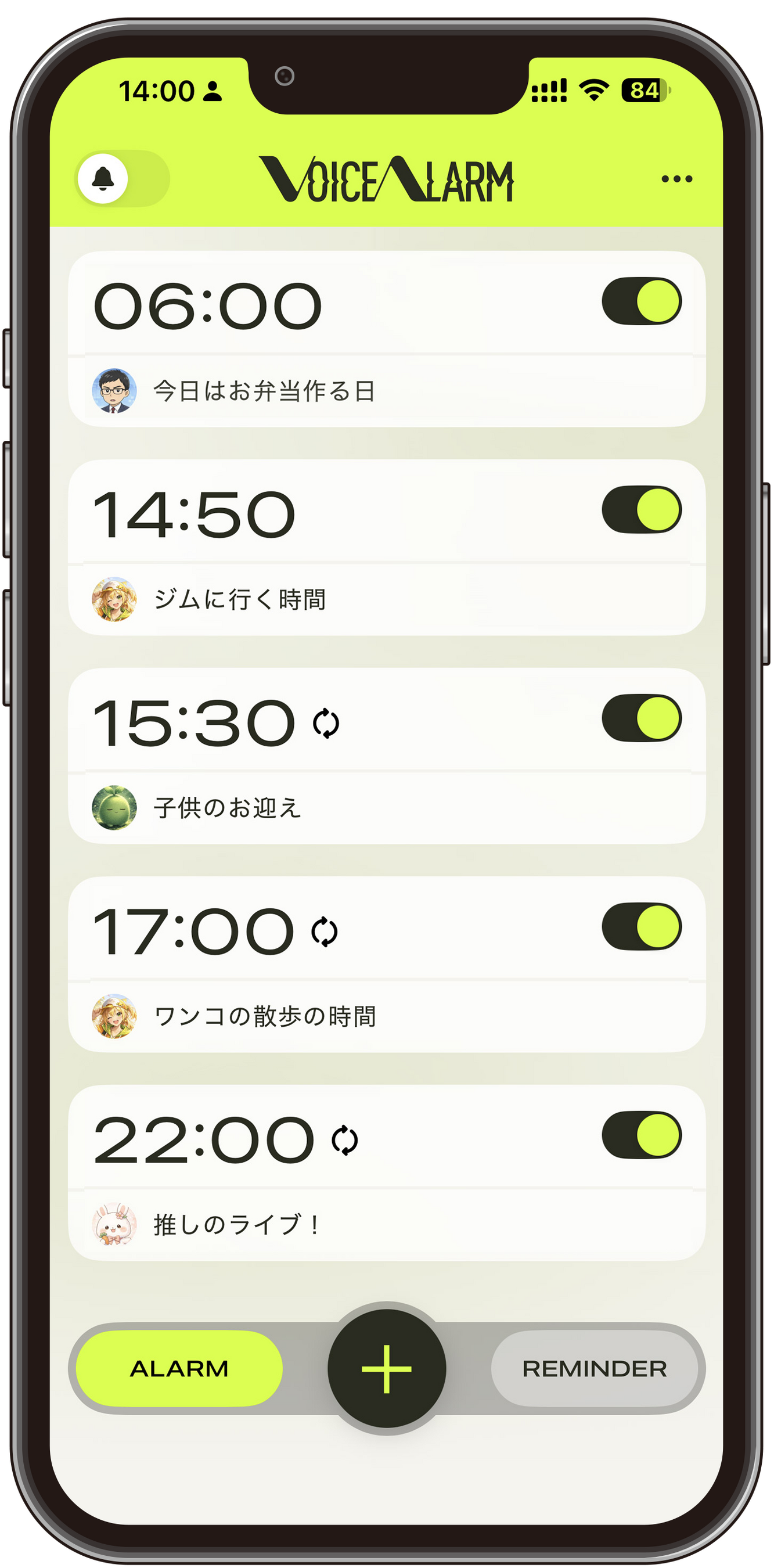774x1568 pixels.
Task: Add a new alarm with the plus button
Action: point(387,1369)
